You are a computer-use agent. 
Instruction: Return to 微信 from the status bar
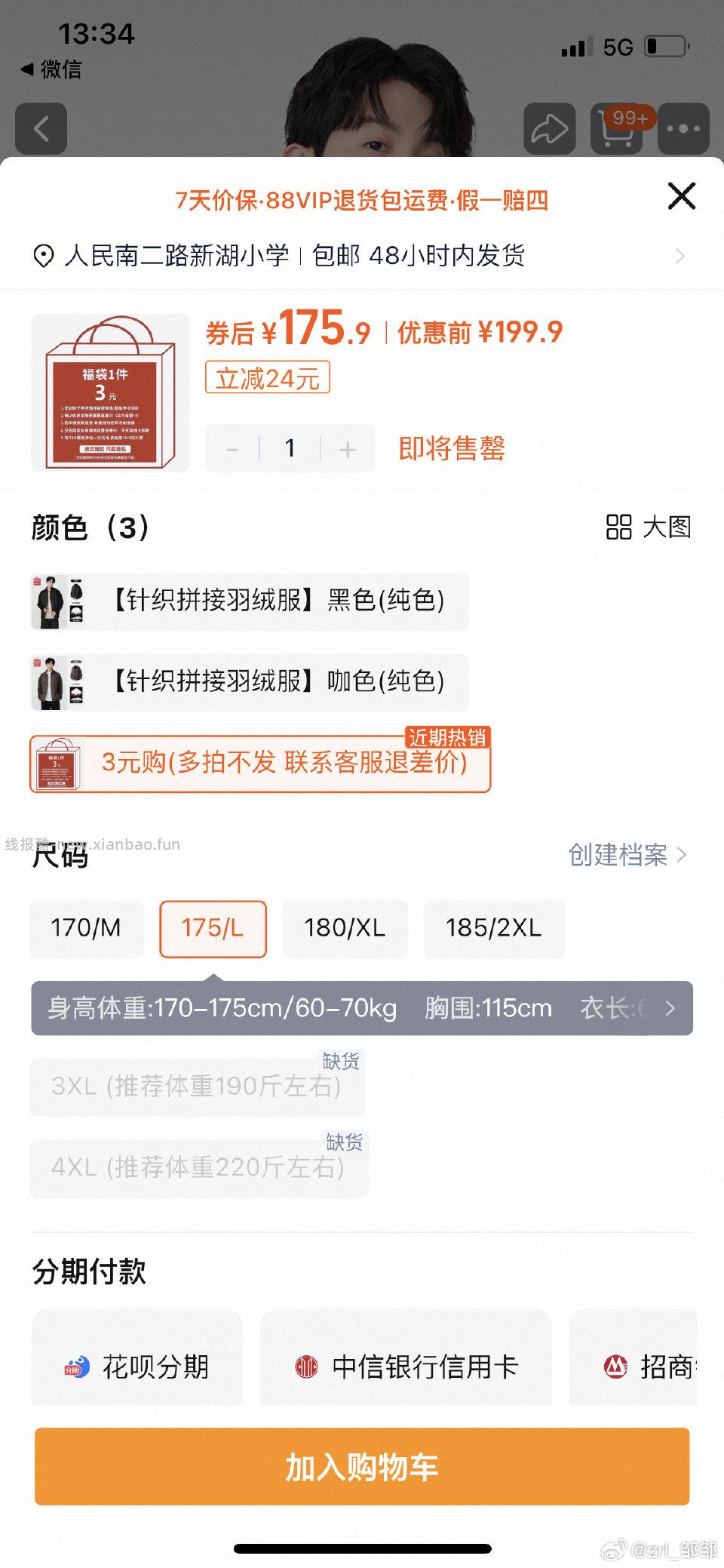[x=51, y=69]
